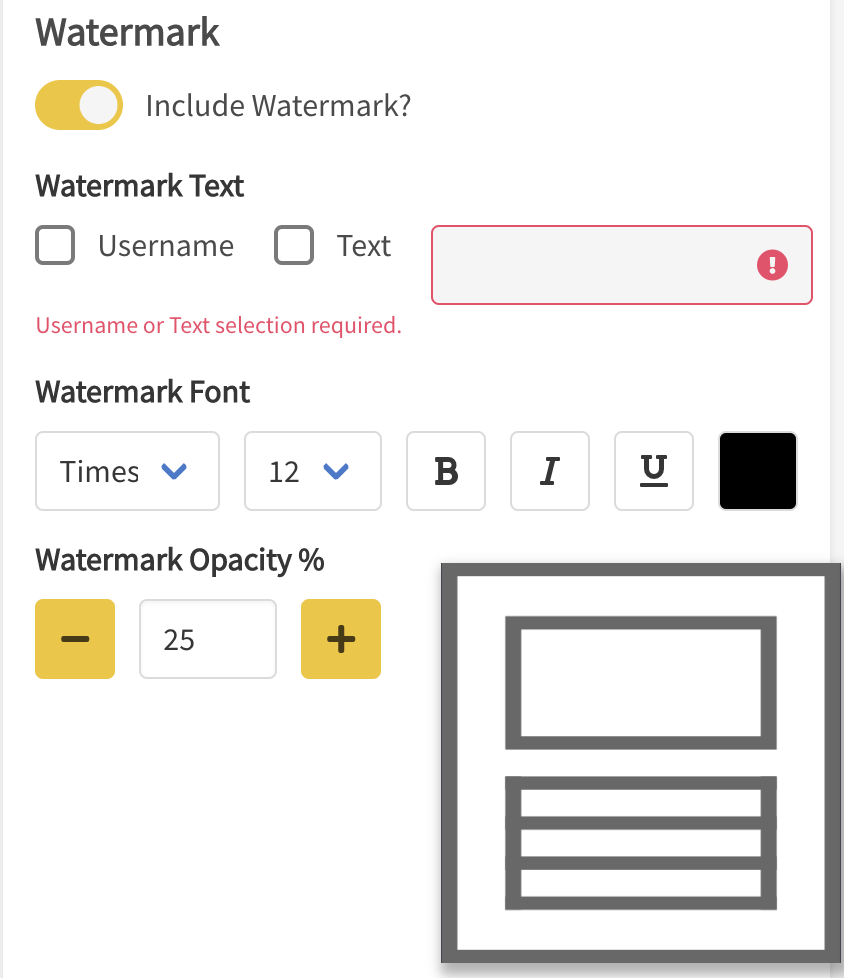The height and width of the screenshot is (978, 844).
Task: Enable bold watermark text
Action: click(446, 471)
